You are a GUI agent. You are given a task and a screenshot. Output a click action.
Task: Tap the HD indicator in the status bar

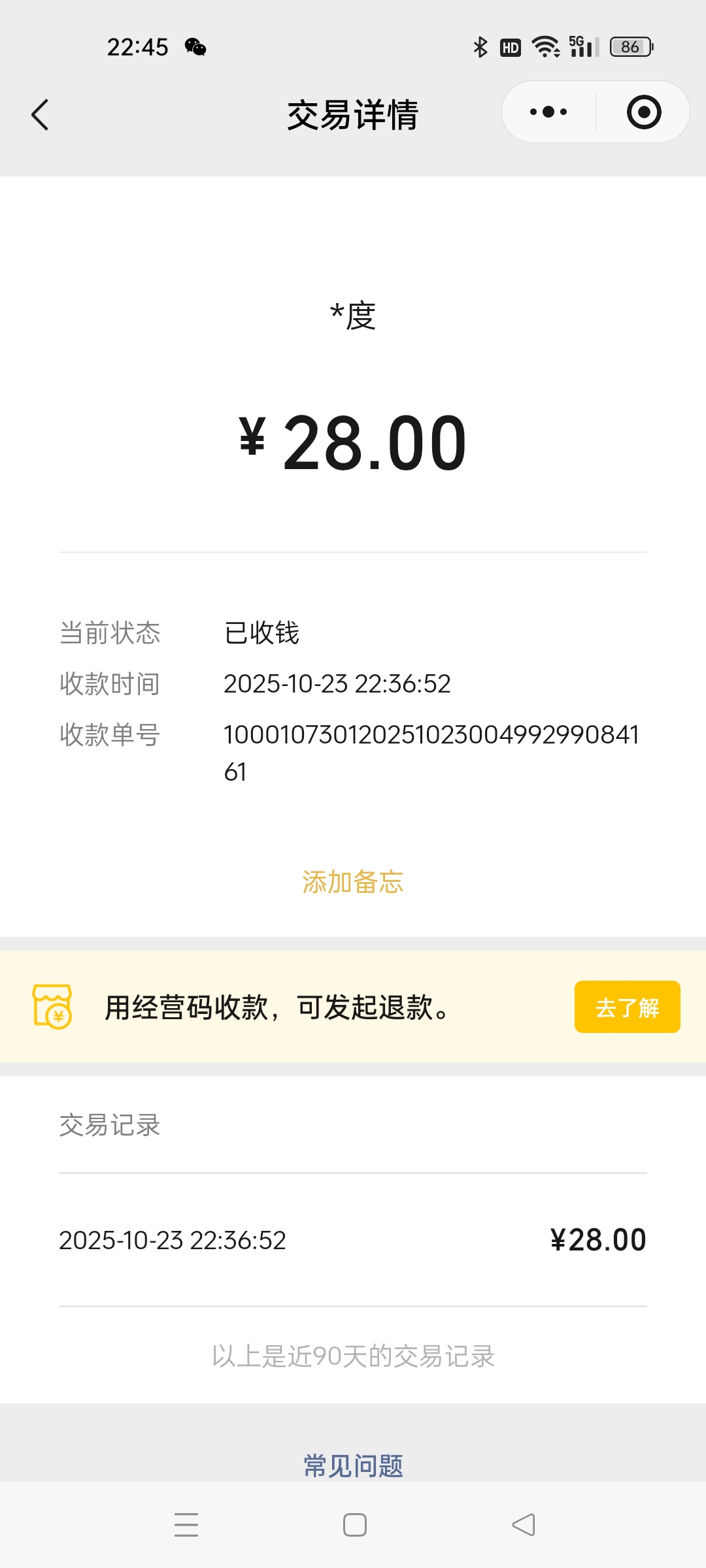tap(510, 47)
